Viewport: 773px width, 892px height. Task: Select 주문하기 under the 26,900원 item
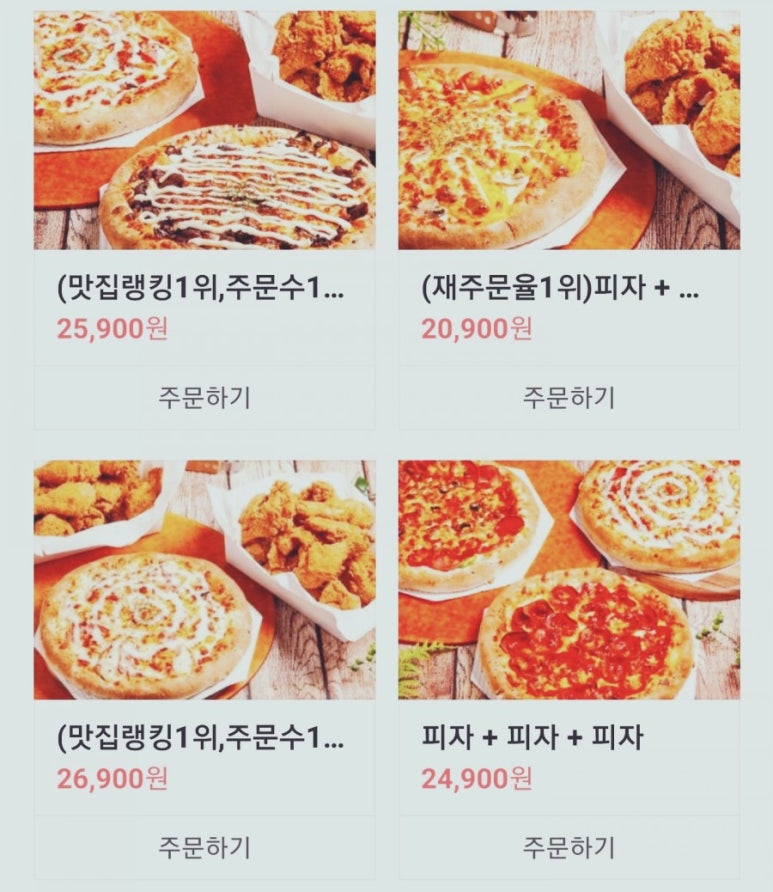pyautogui.click(x=204, y=847)
